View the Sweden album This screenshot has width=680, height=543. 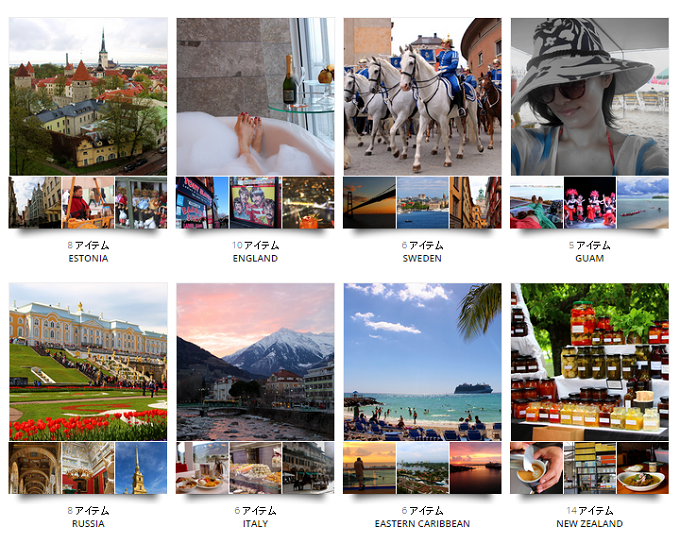pos(422,97)
